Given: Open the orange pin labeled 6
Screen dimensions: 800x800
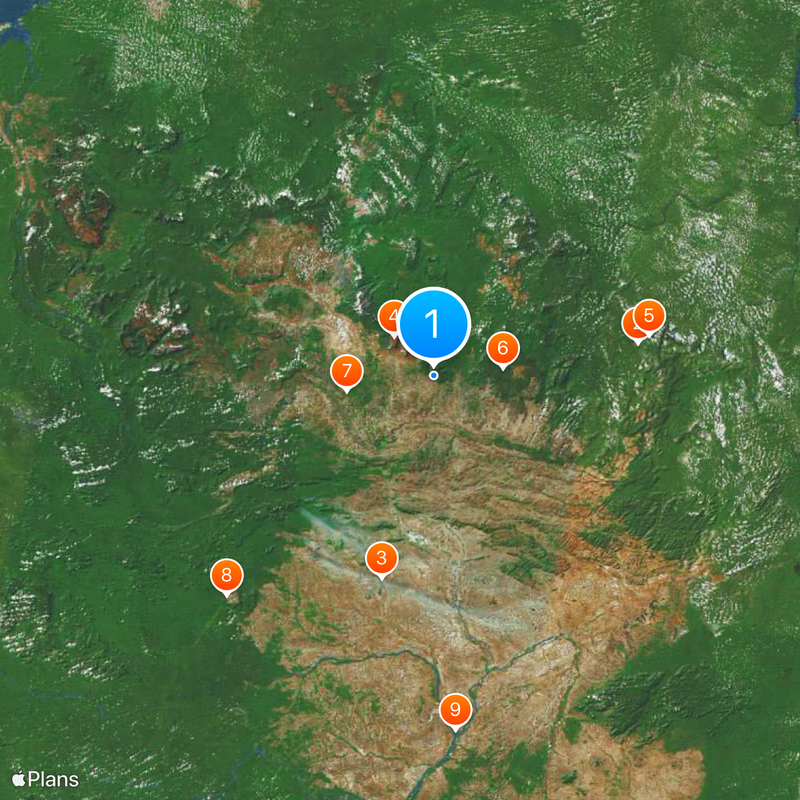Looking at the screenshot, I should 503,348.
